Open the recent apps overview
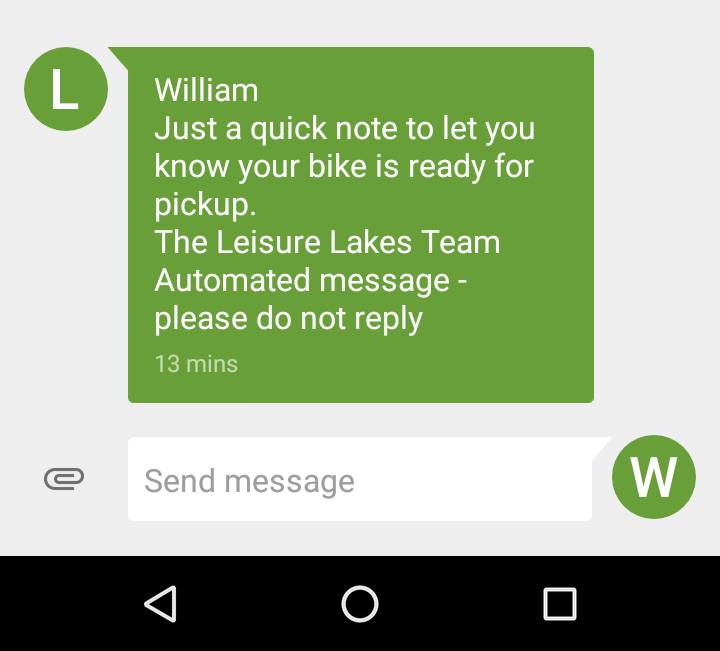Viewport: 720px width, 651px height. pos(559,604)
